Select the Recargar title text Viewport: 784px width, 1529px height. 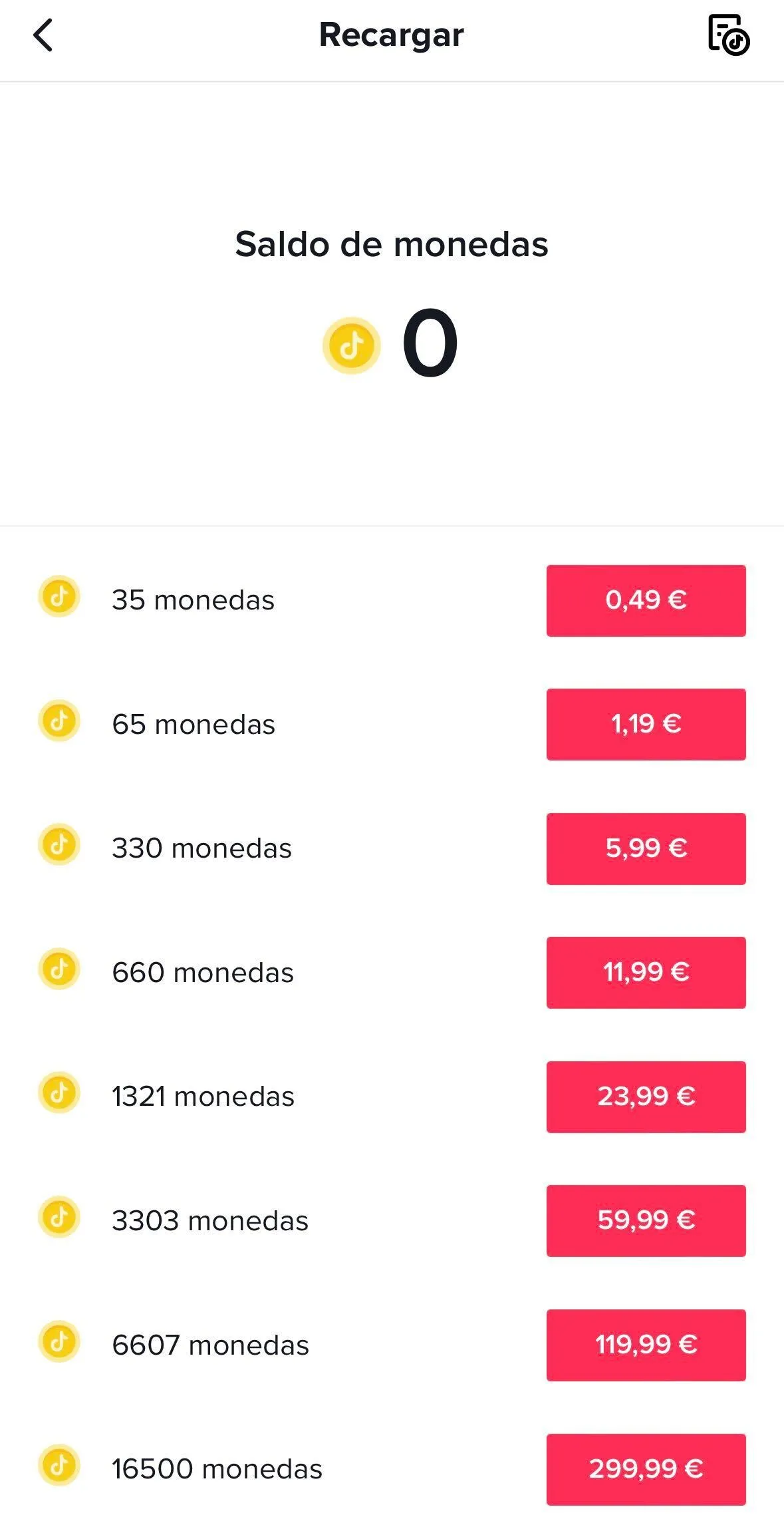tap(391, 35)
